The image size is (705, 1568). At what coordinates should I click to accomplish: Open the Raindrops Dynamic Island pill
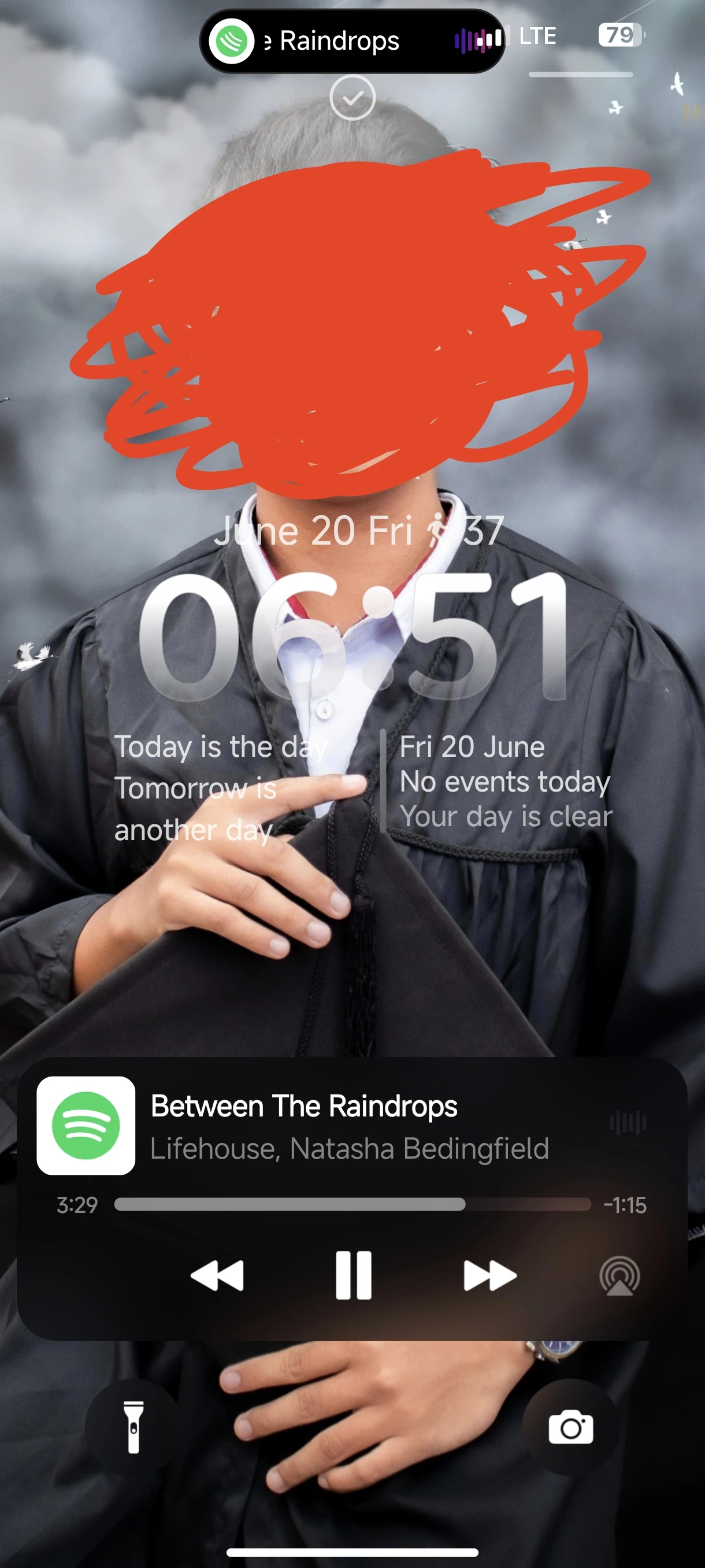(352, 41)
